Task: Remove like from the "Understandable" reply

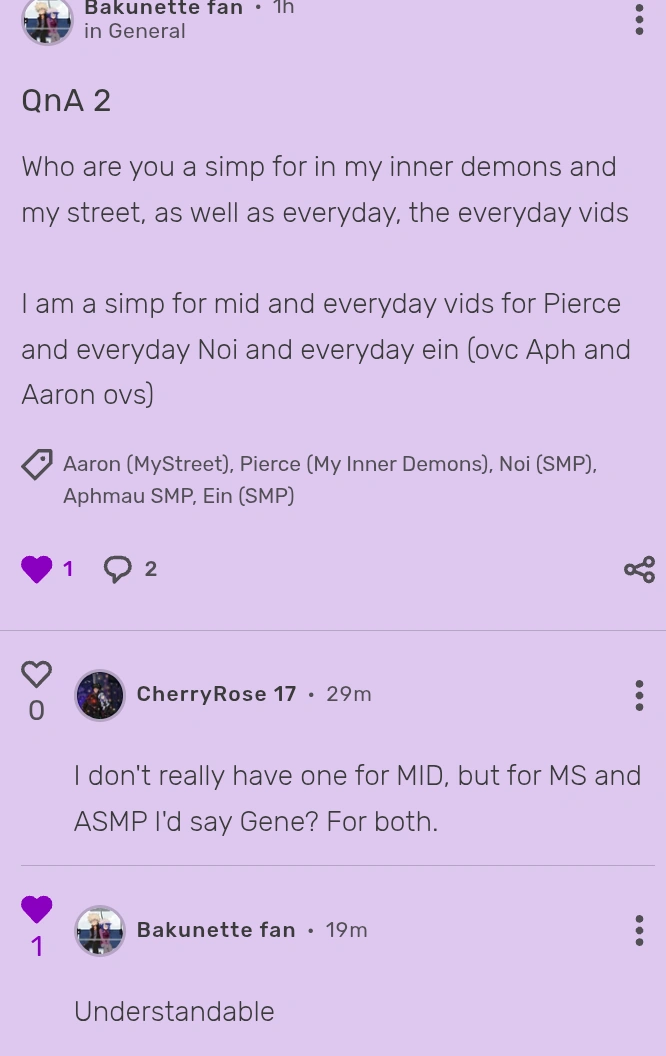Action: point(37,910)
